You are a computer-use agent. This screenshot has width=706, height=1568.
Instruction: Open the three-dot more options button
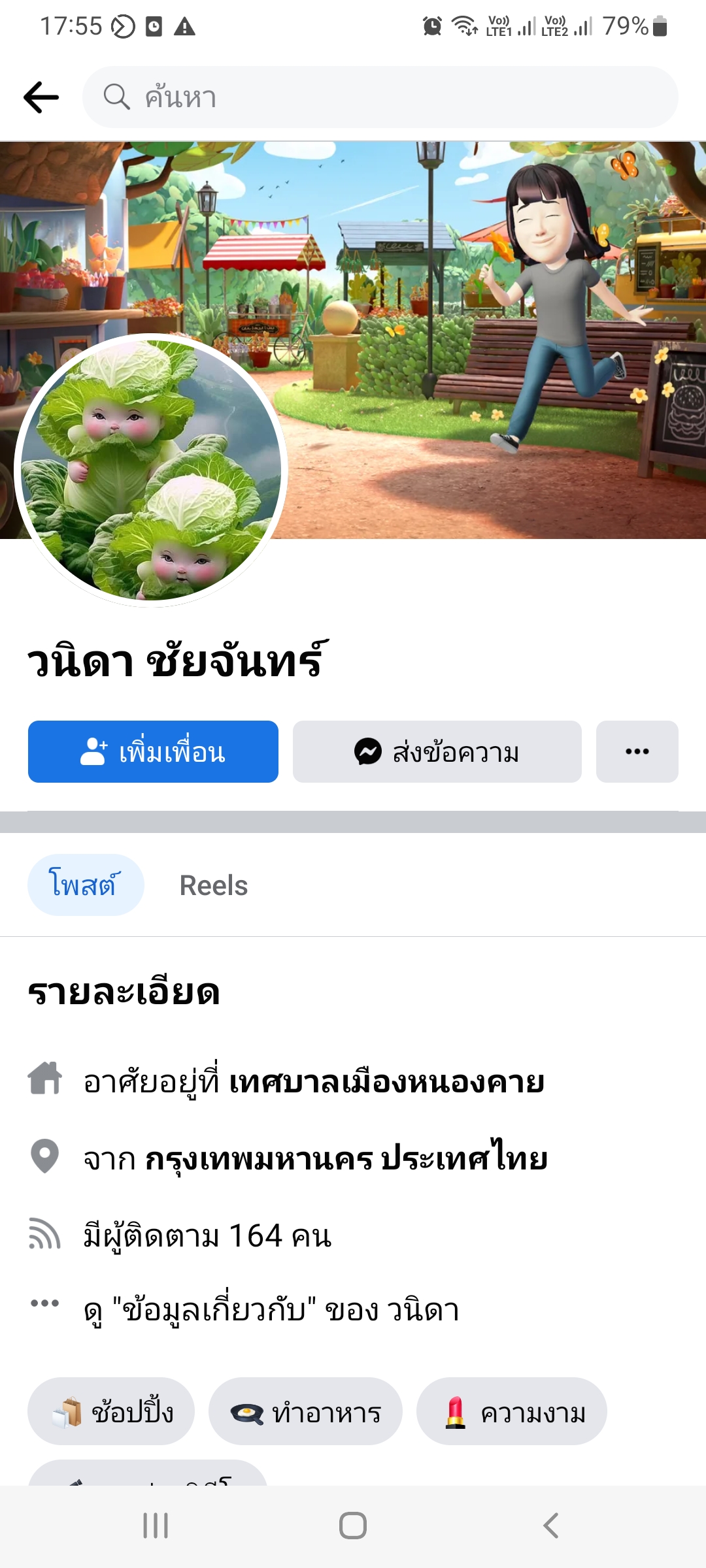pos(637,752)
